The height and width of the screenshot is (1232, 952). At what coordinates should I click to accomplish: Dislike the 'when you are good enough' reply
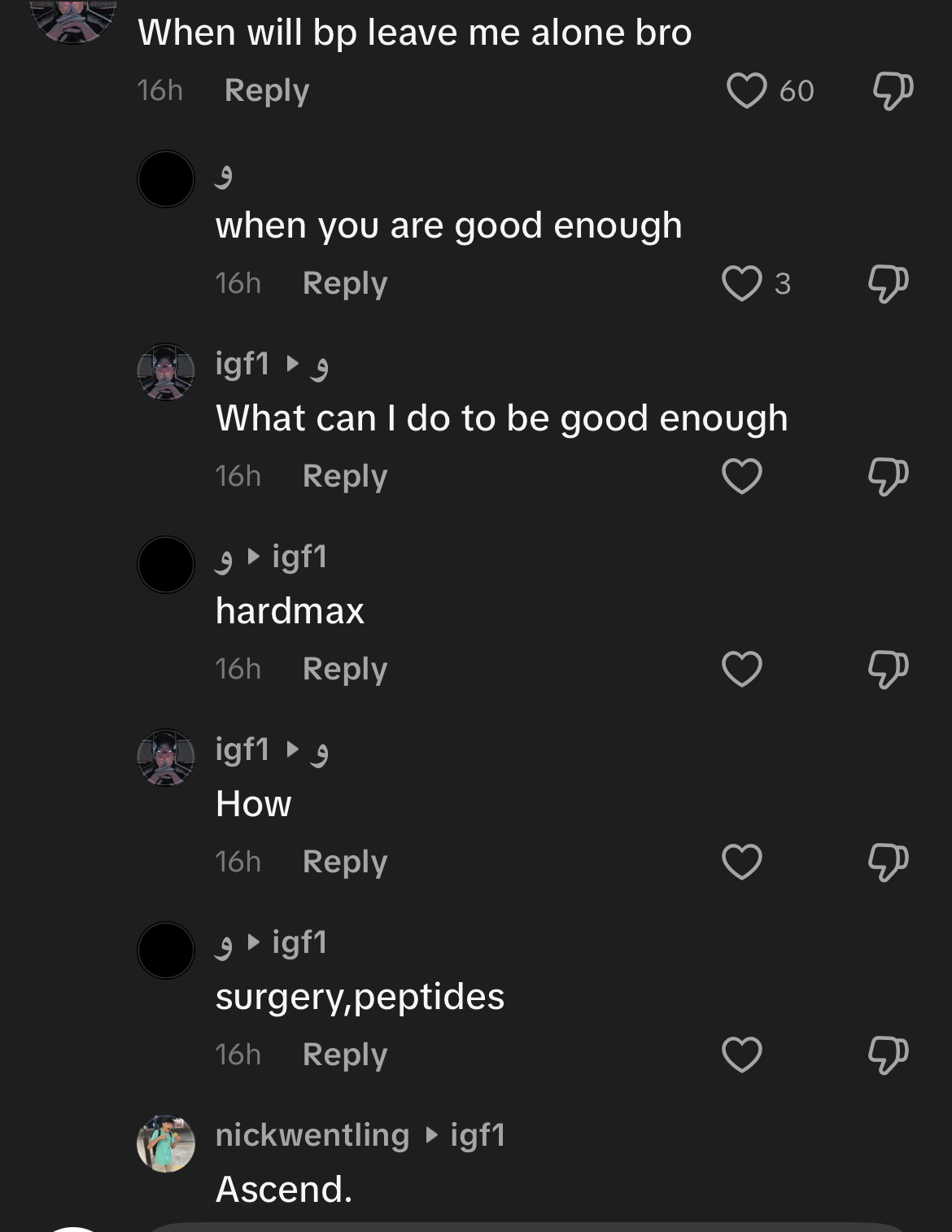(x=888, y=283)
